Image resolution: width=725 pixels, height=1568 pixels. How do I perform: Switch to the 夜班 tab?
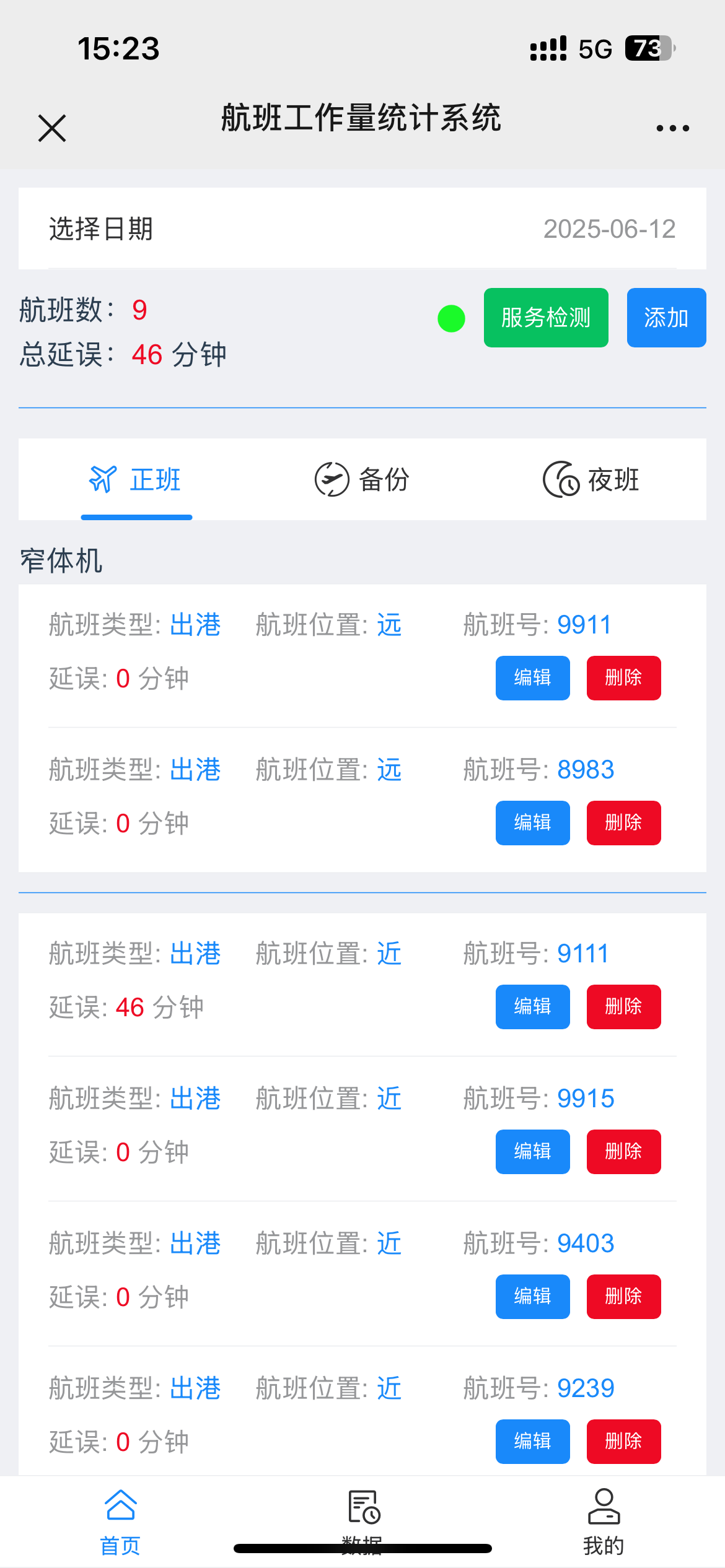point(591,479)
